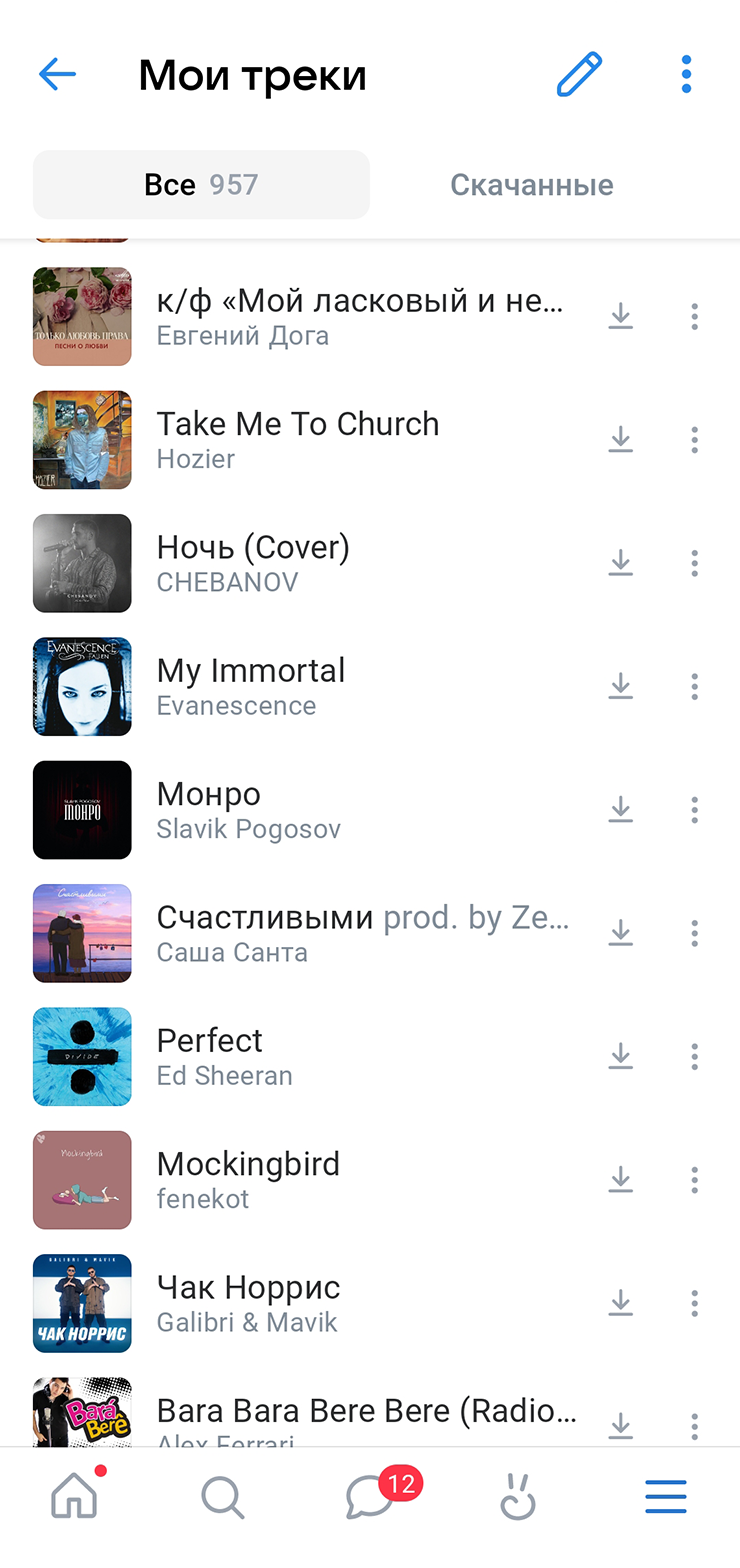This screenshot has width=740, height=1568.
Task: Download the Счастливыми track
Action: 621,933
